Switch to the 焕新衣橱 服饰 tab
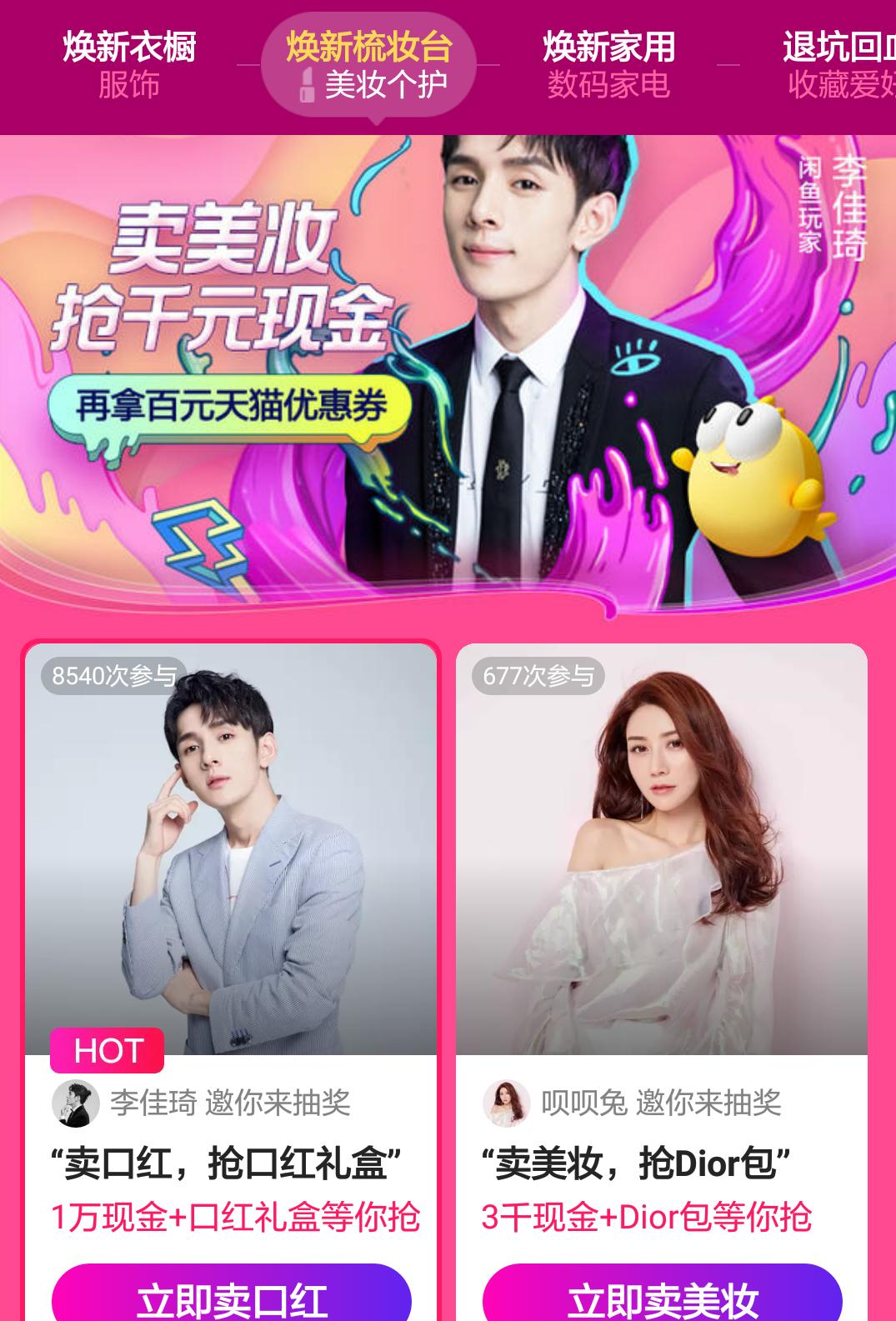Viewport: 896px width, 1321px height. [x=129, y=65]
